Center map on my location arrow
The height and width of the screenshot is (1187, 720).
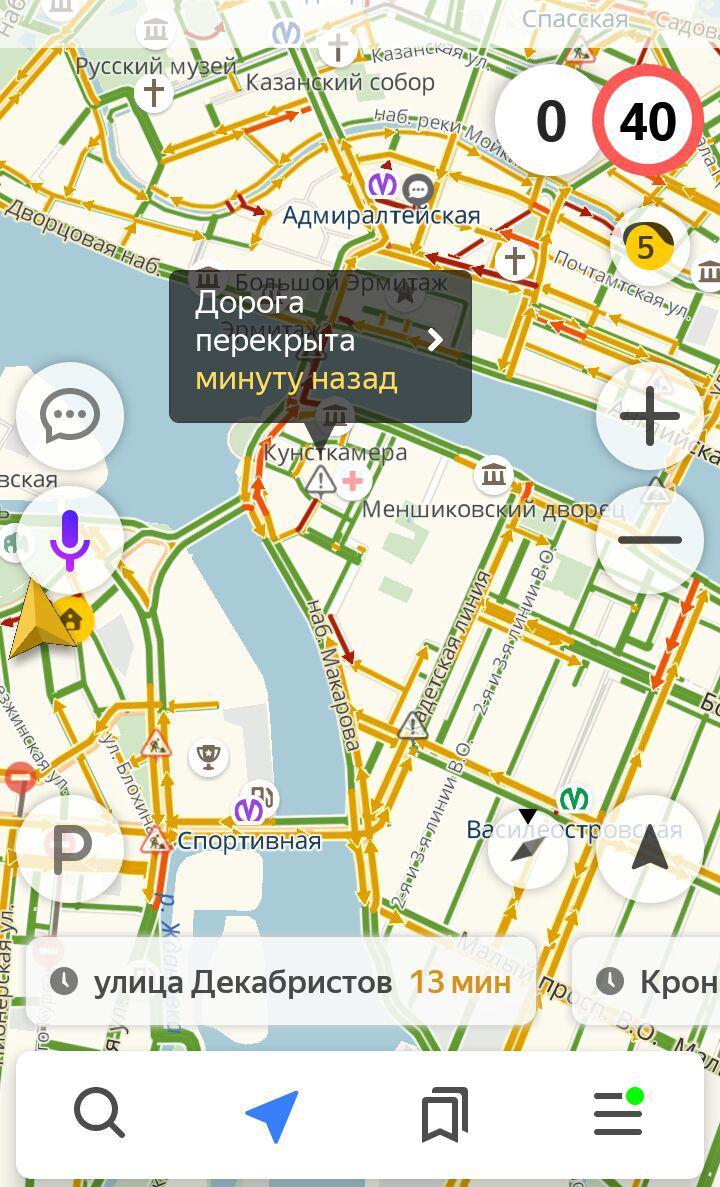[649, 849]
